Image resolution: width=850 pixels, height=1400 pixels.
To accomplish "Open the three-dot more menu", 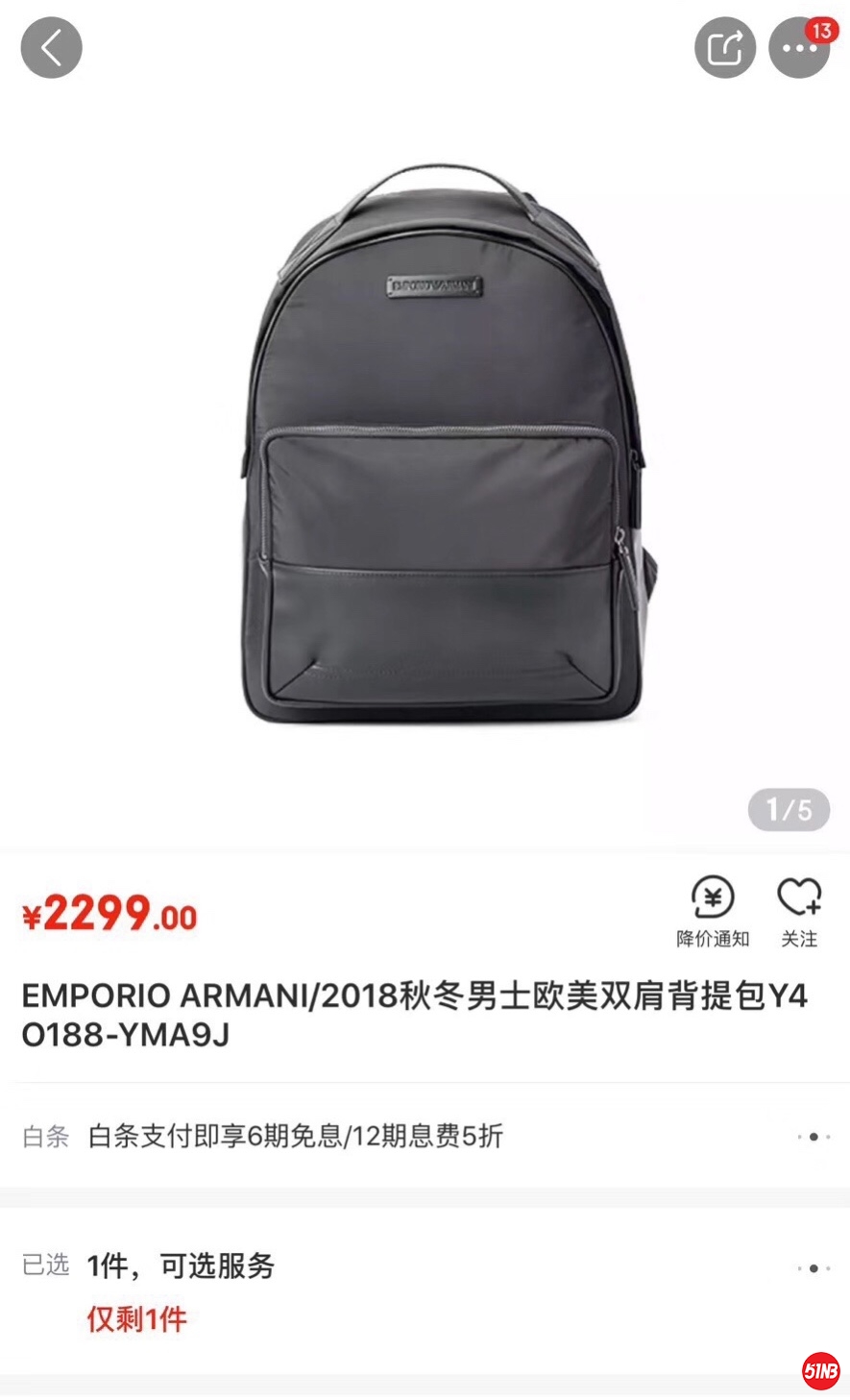I will (x=798, y=48).
